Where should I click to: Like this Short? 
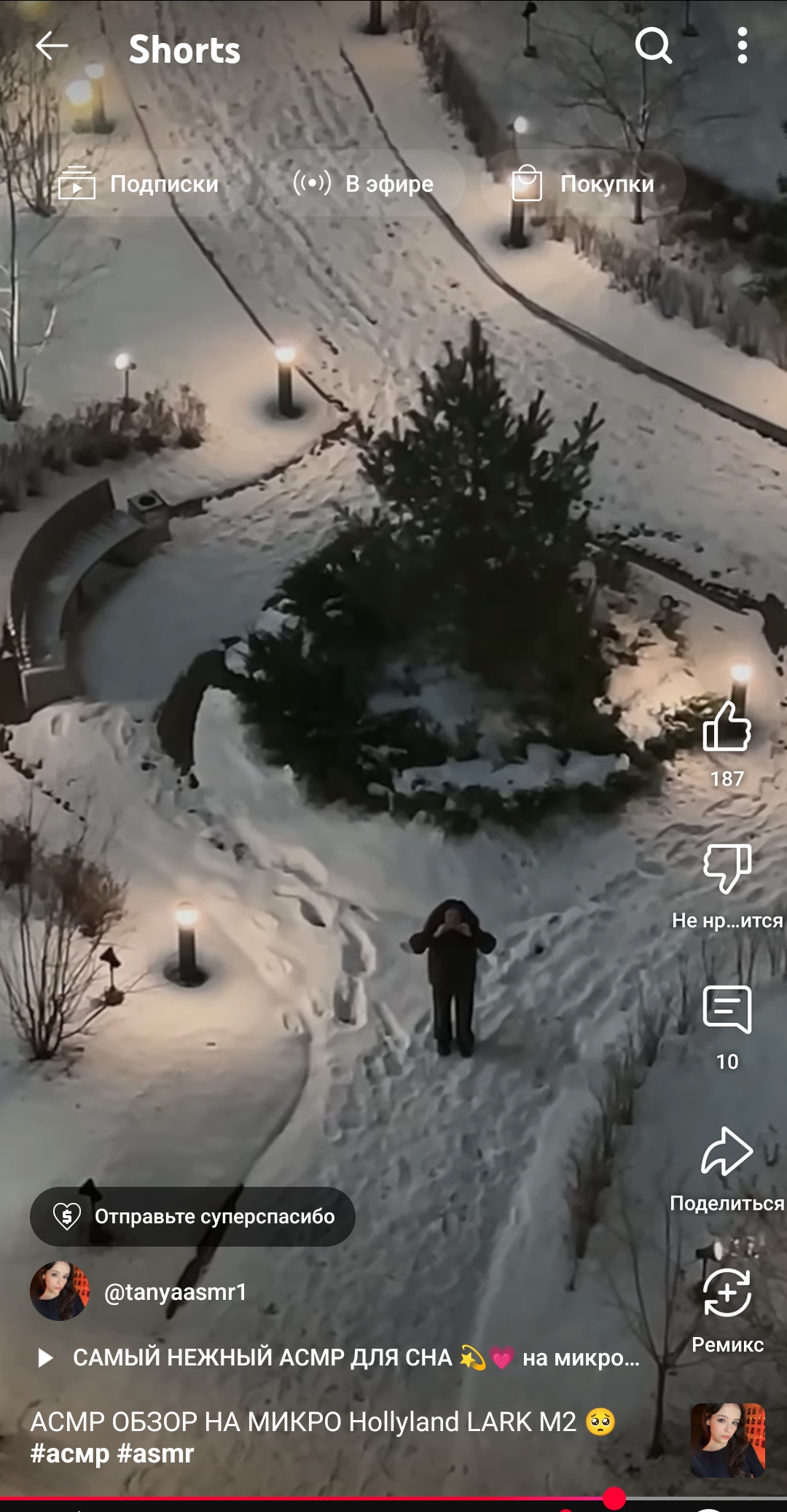click(x=727, y=728)
